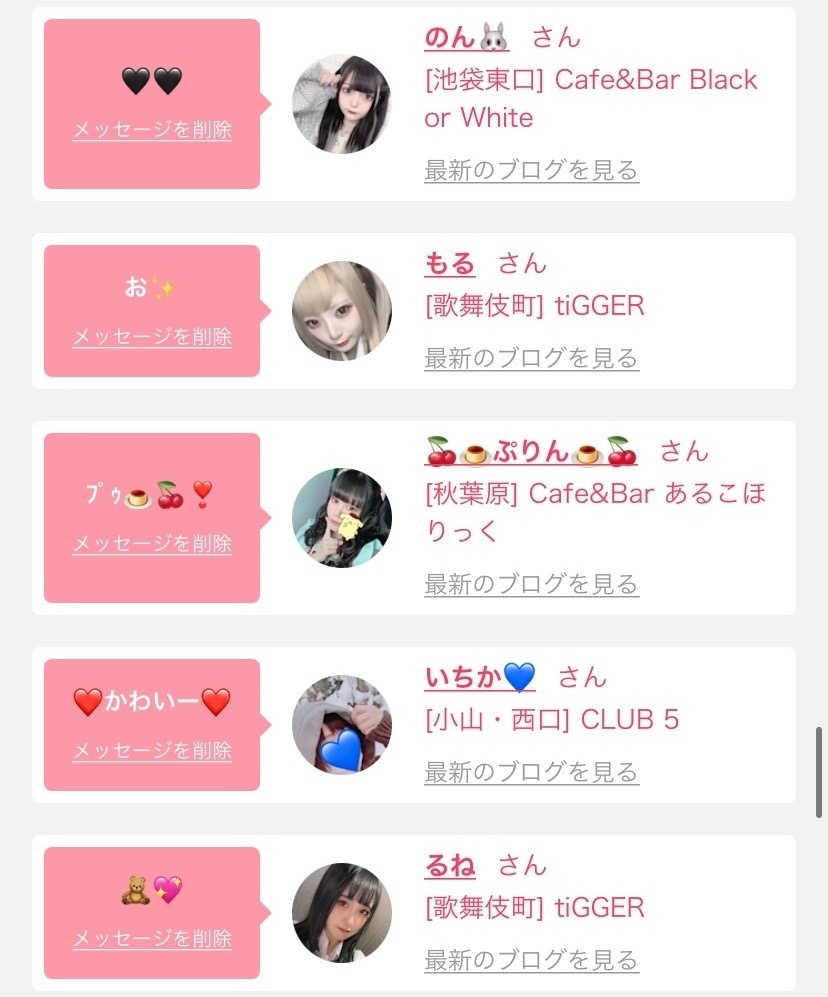View のん's latest blog

[x=531, y=171]
